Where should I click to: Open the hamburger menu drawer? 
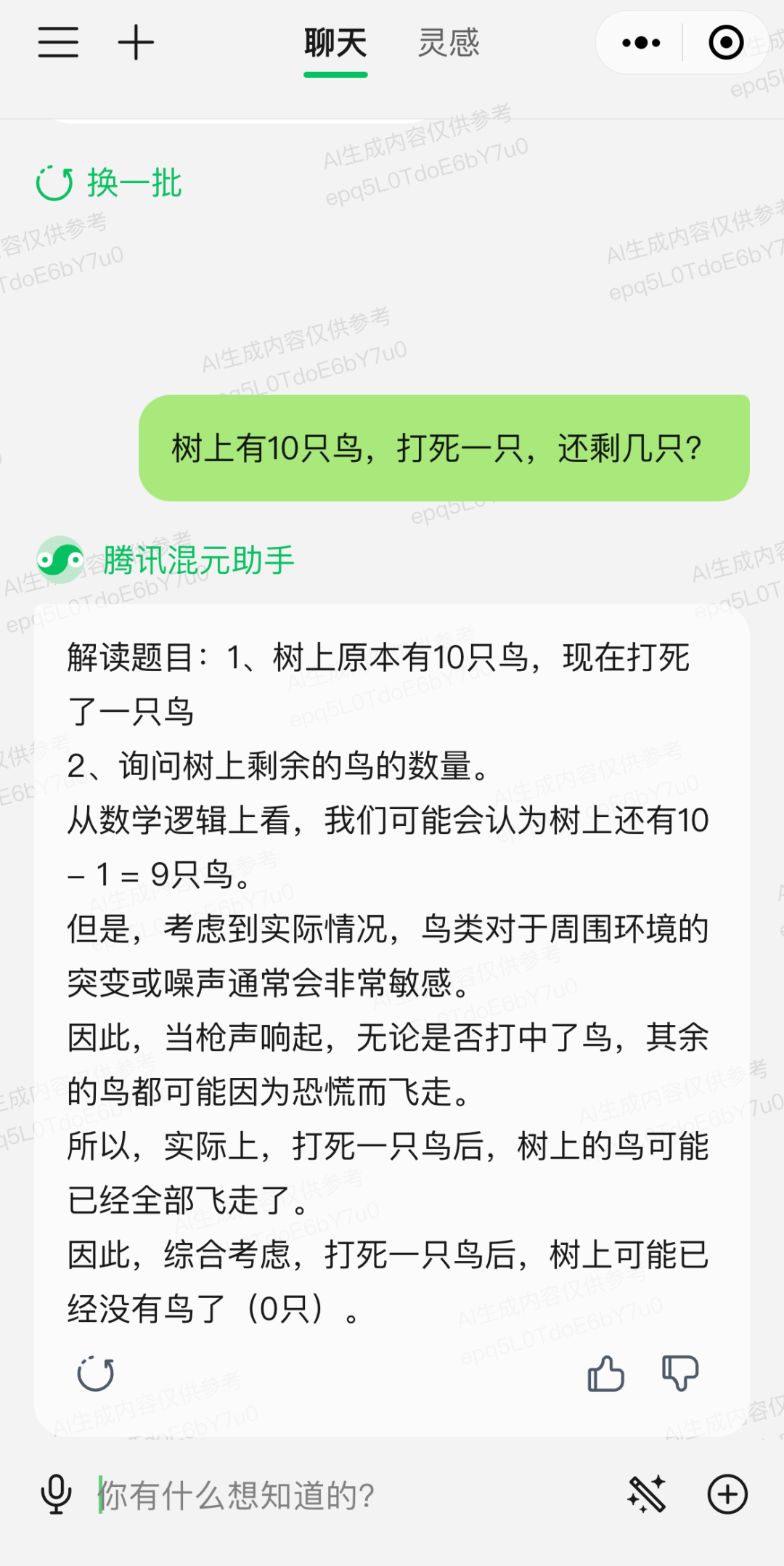pos(58,42)
